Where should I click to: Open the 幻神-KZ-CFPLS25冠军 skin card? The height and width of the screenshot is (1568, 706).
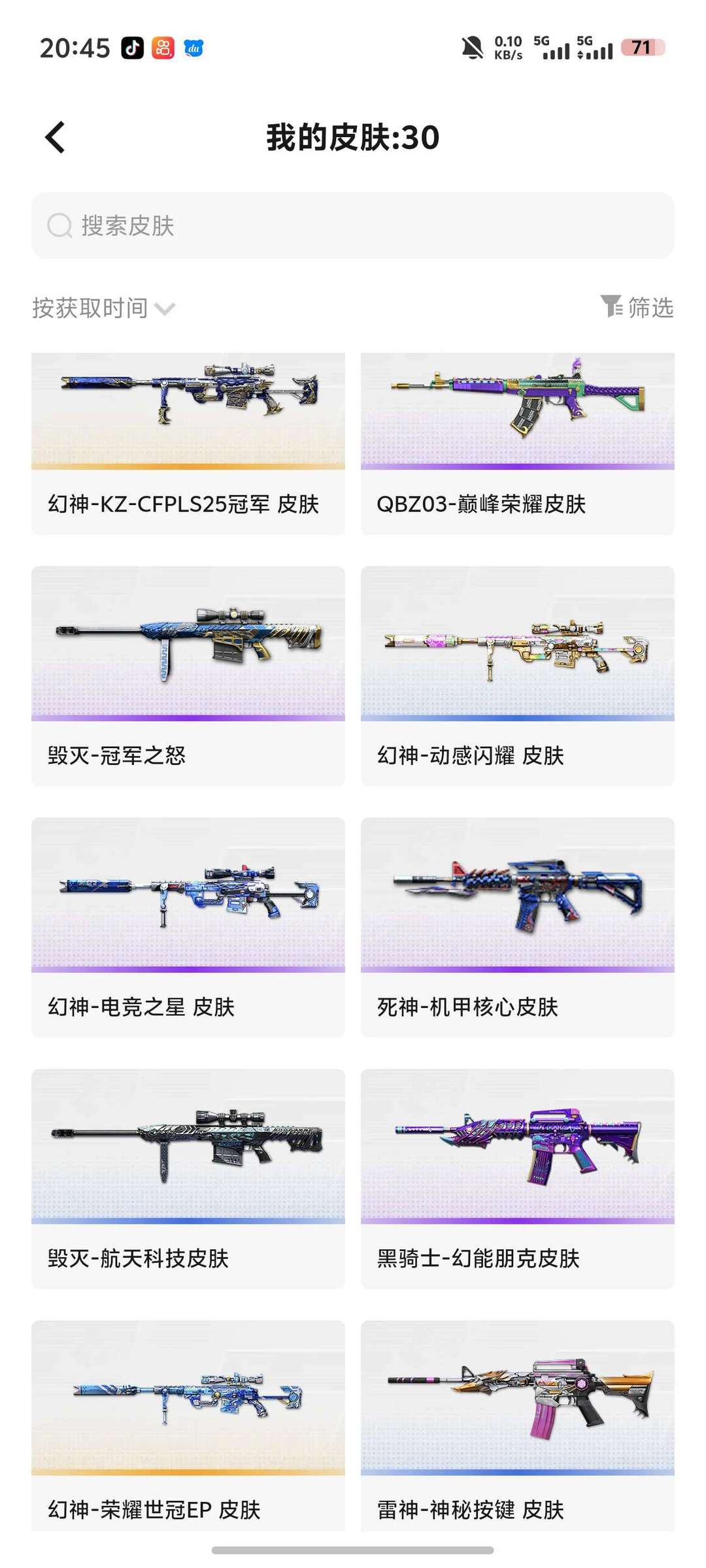point(188,444)
